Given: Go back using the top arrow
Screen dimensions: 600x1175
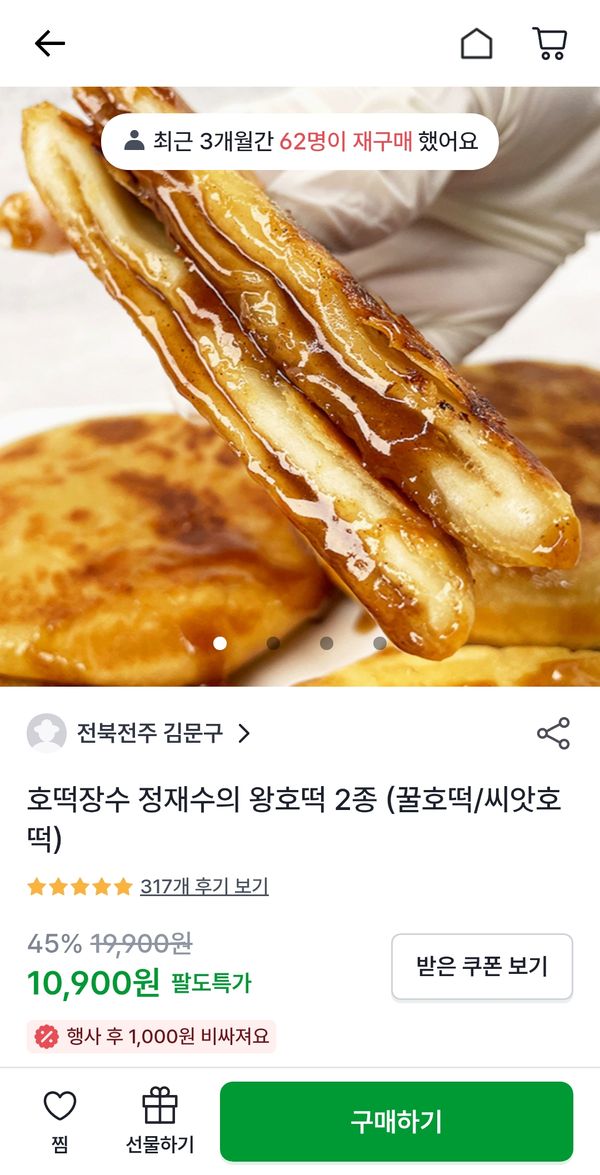Looking at the screenshot, I should [49, 43].
